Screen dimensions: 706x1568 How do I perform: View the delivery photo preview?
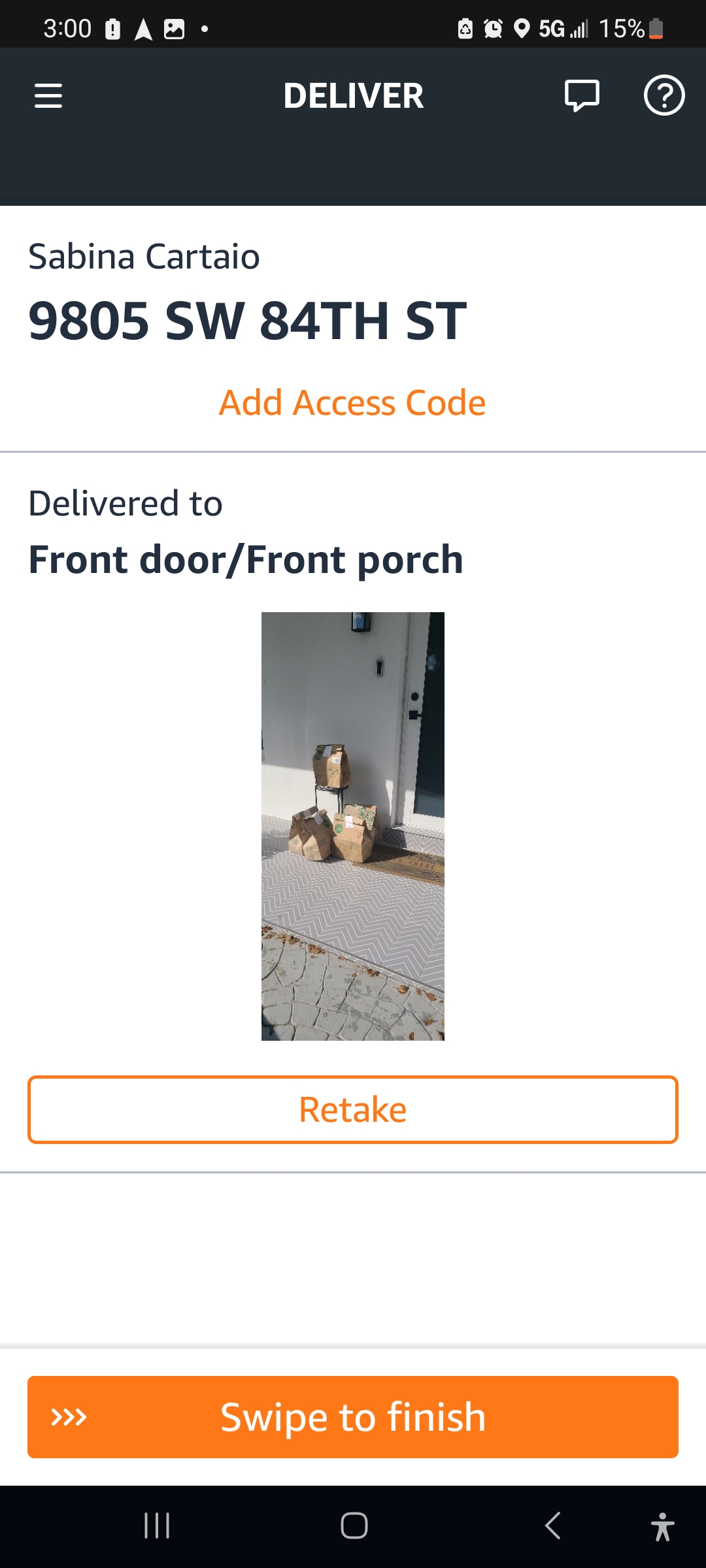click(x=353, y=826)
